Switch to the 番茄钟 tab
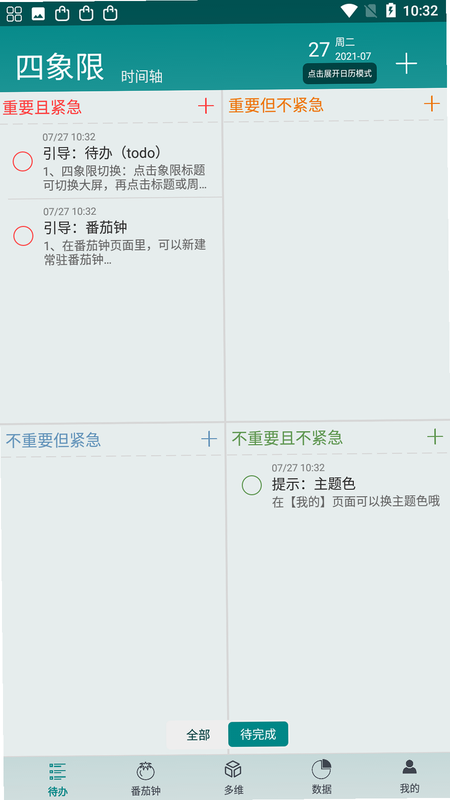The height and width of the screenshot is (800, 450). coord(145,778)
